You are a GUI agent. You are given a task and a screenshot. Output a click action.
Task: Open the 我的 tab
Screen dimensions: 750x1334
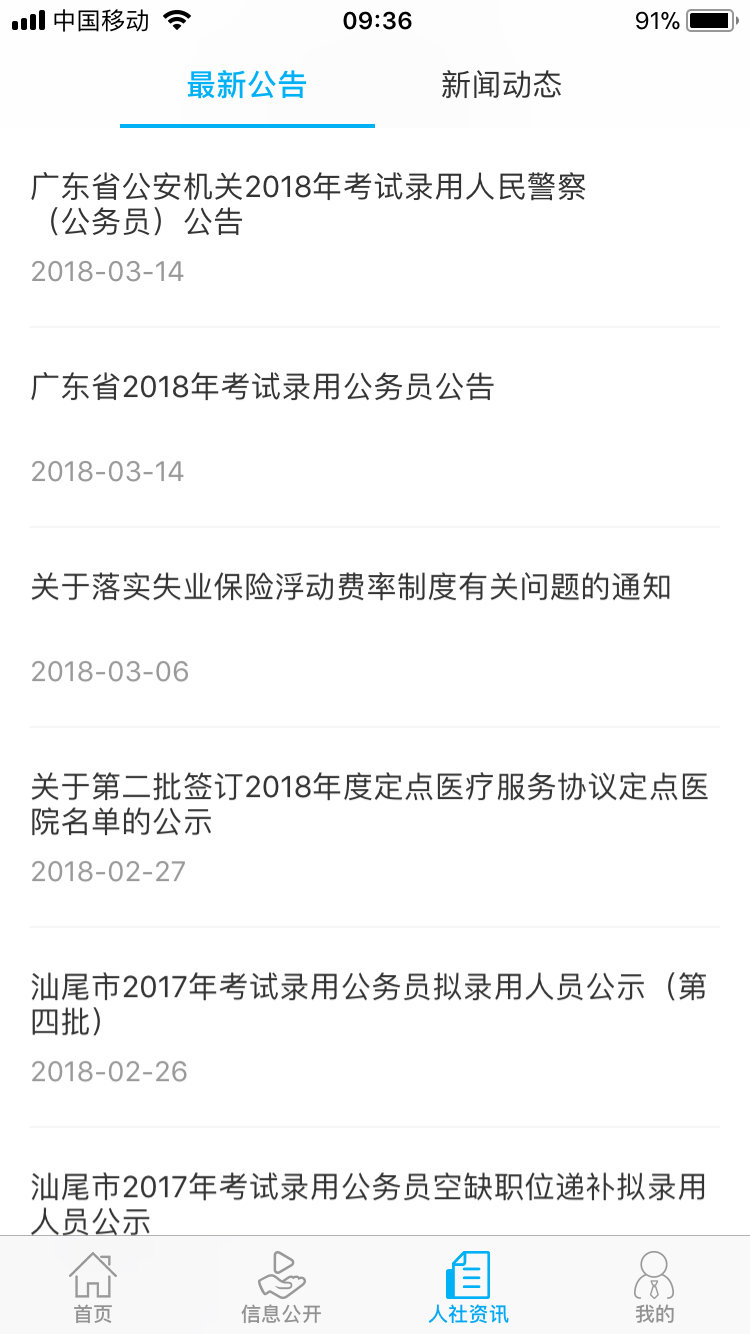[x=655, y=1287]
